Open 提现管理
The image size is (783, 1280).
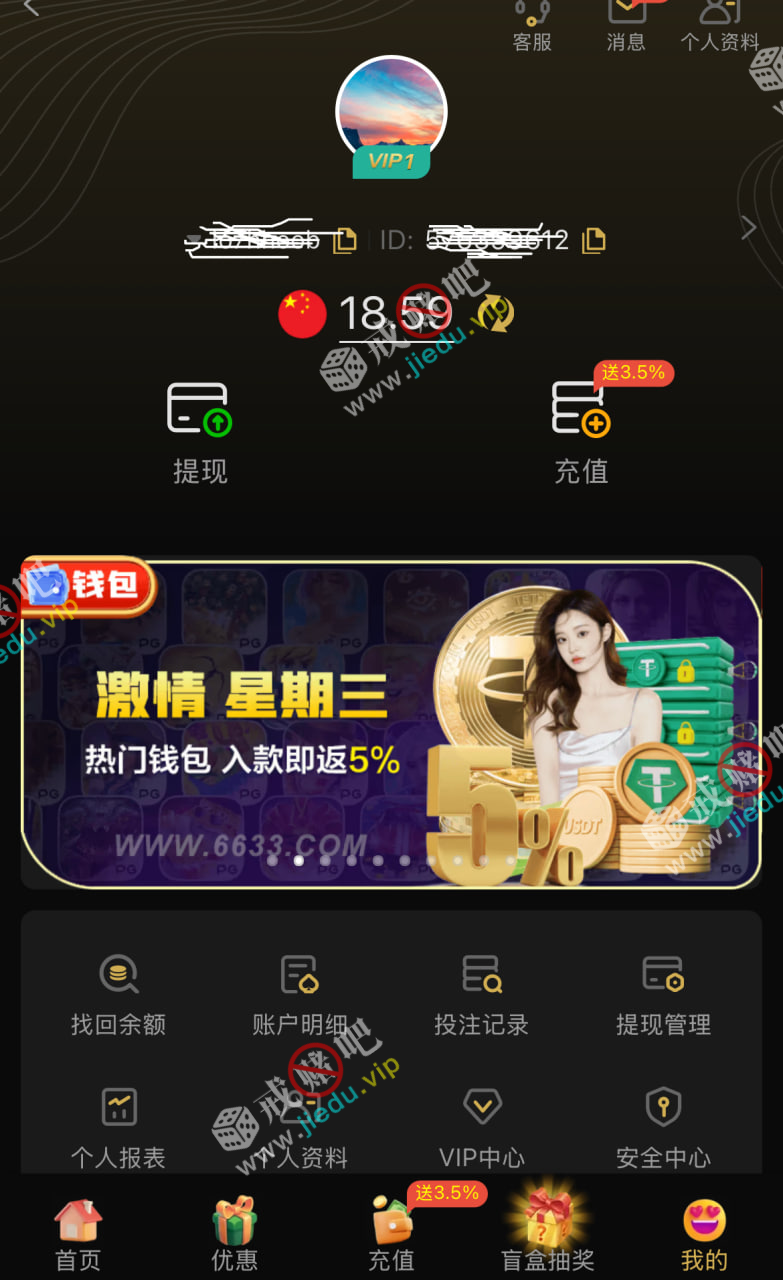point(663,994)
